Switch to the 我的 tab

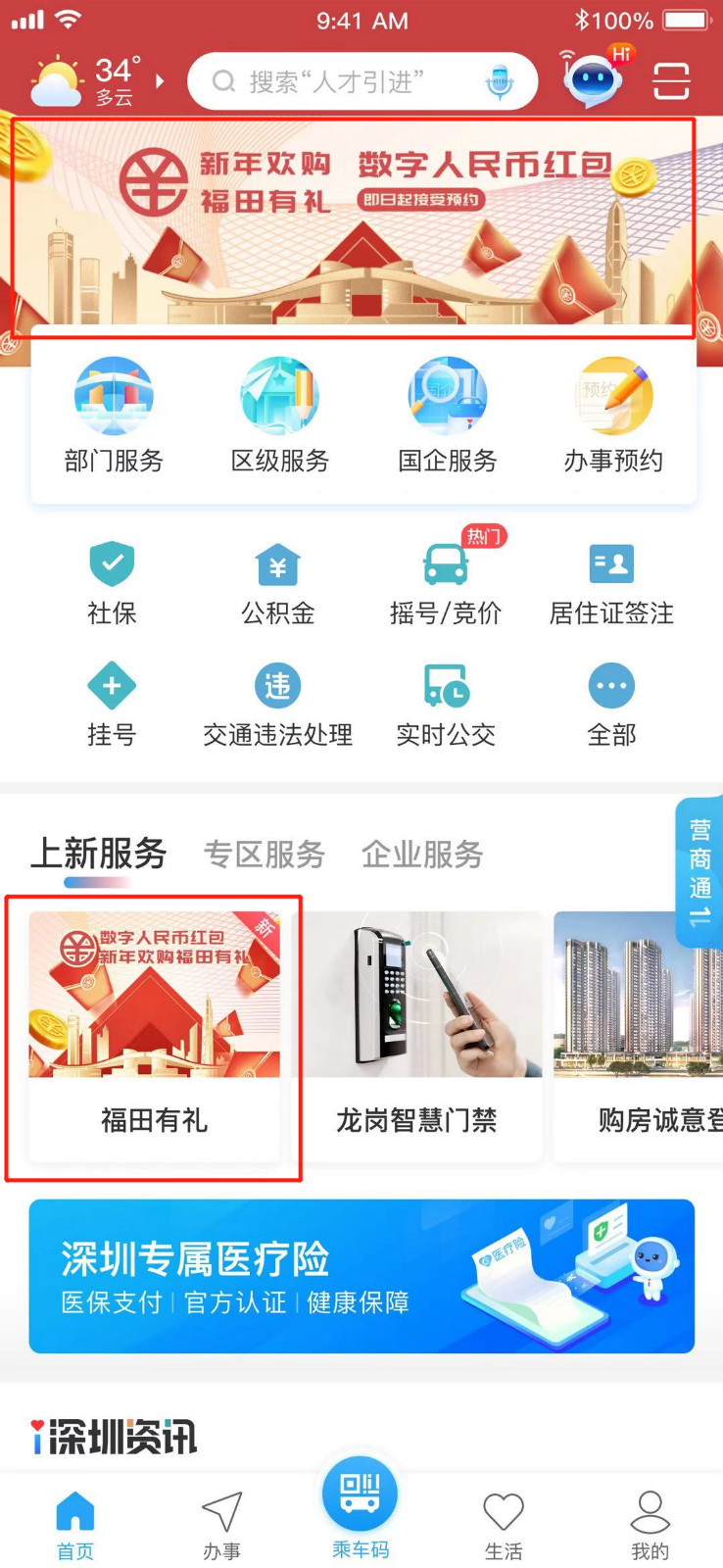pyautogui.click(x=650, y=1524)
